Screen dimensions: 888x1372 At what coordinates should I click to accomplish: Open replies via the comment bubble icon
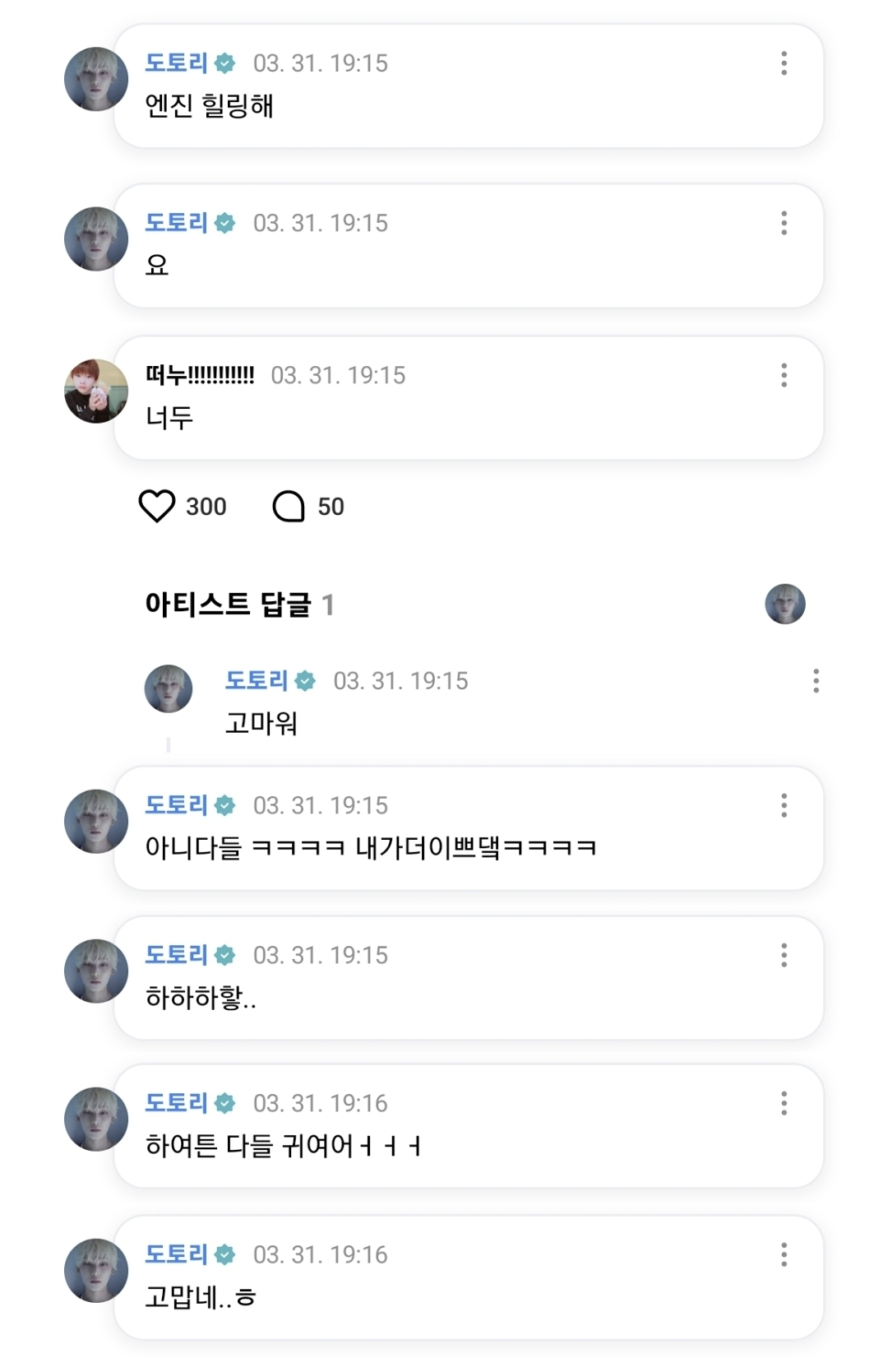tap(289, 507)
